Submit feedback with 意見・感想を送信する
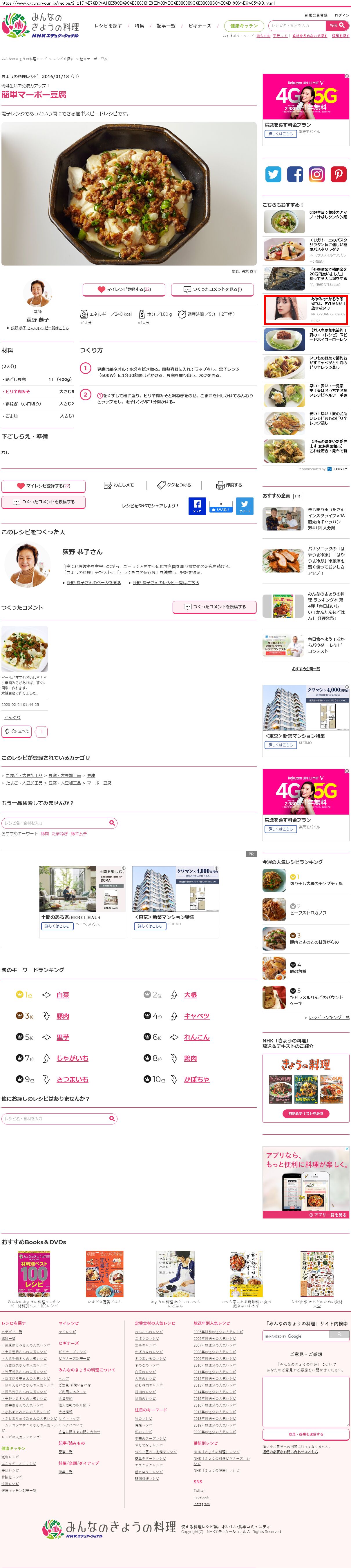Viewport: 351px width, 1568px height. coord(306,1434)
